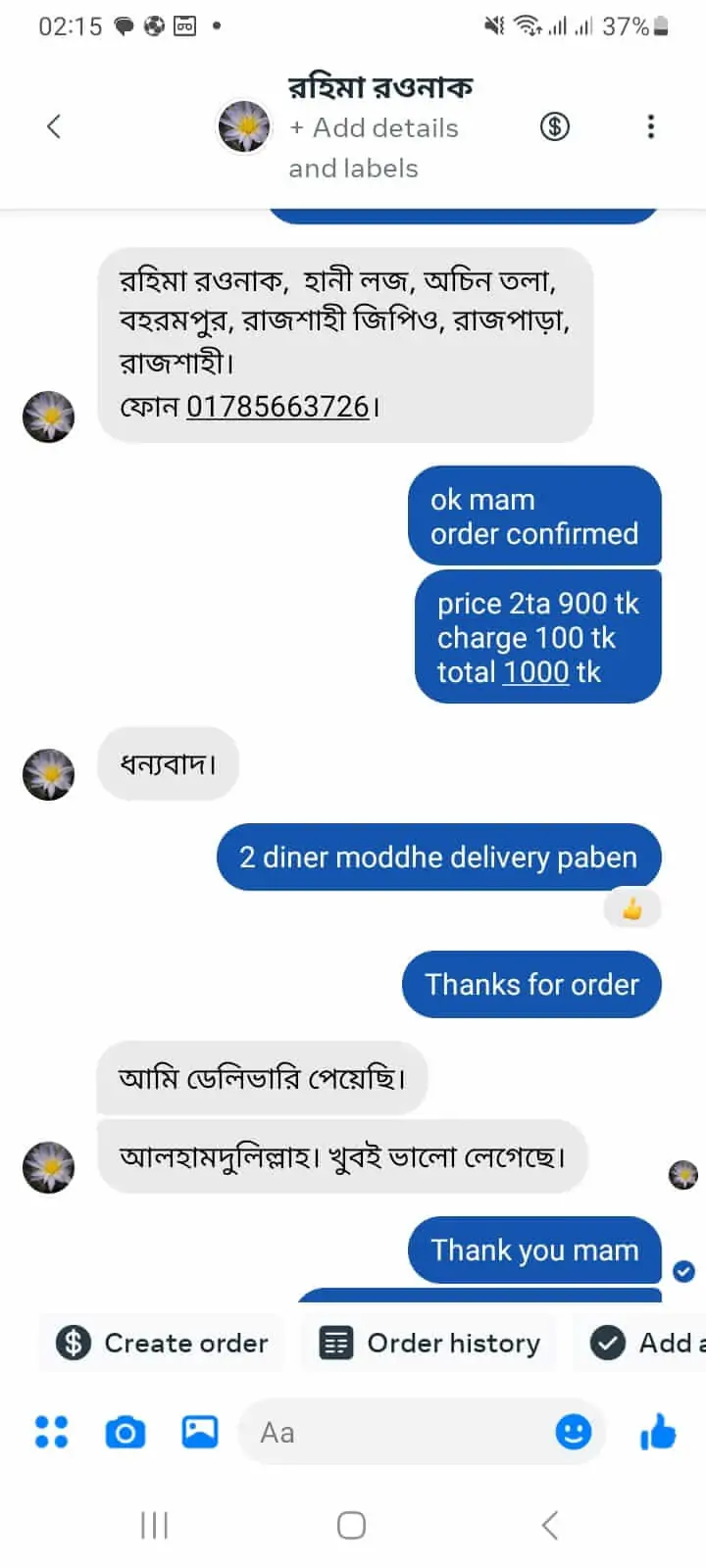Tap the underlined 1000 in price message
Screen dimensions: 706x1568
coord(536,672)
